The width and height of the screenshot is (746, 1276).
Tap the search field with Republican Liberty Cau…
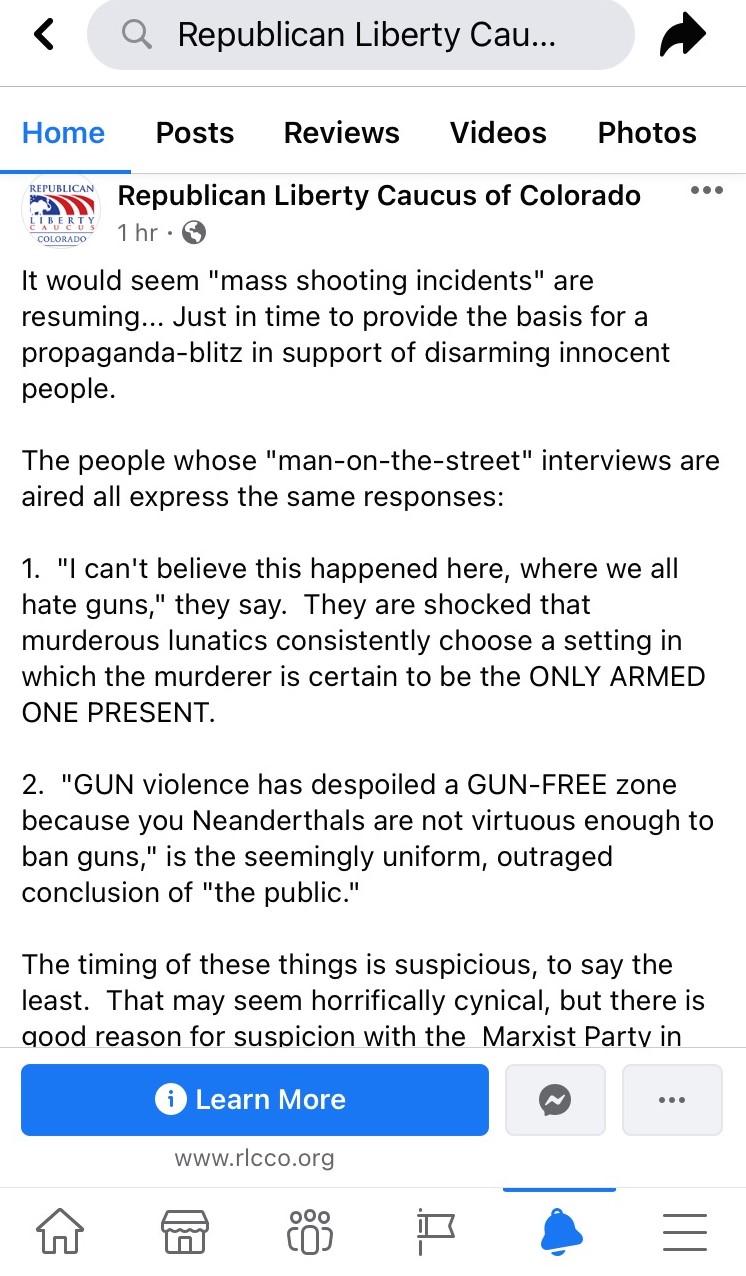pyautogui.click(x=360, y=35)
